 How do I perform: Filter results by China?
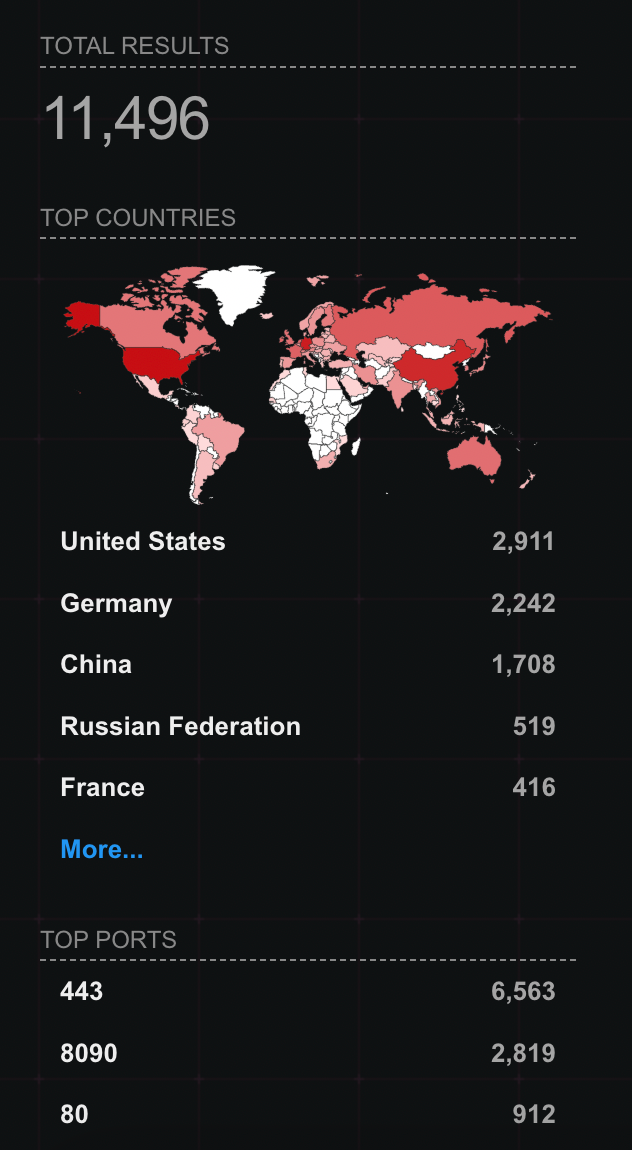pyautogui.click(x=96, y=665)
